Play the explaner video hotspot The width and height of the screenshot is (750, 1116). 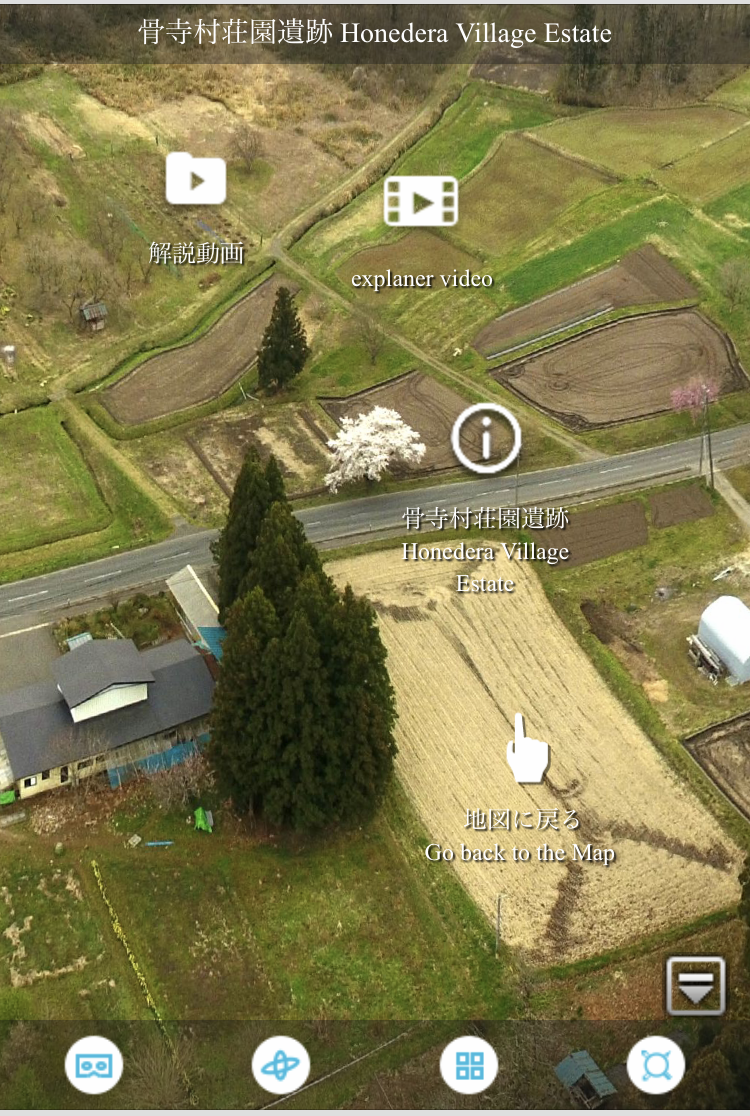[421, 202]
